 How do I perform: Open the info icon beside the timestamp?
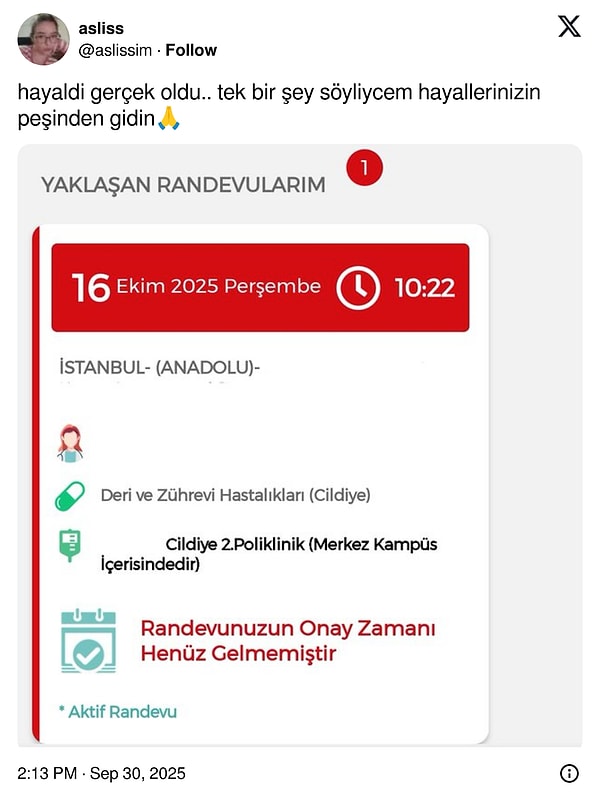(x=569, y=773)
